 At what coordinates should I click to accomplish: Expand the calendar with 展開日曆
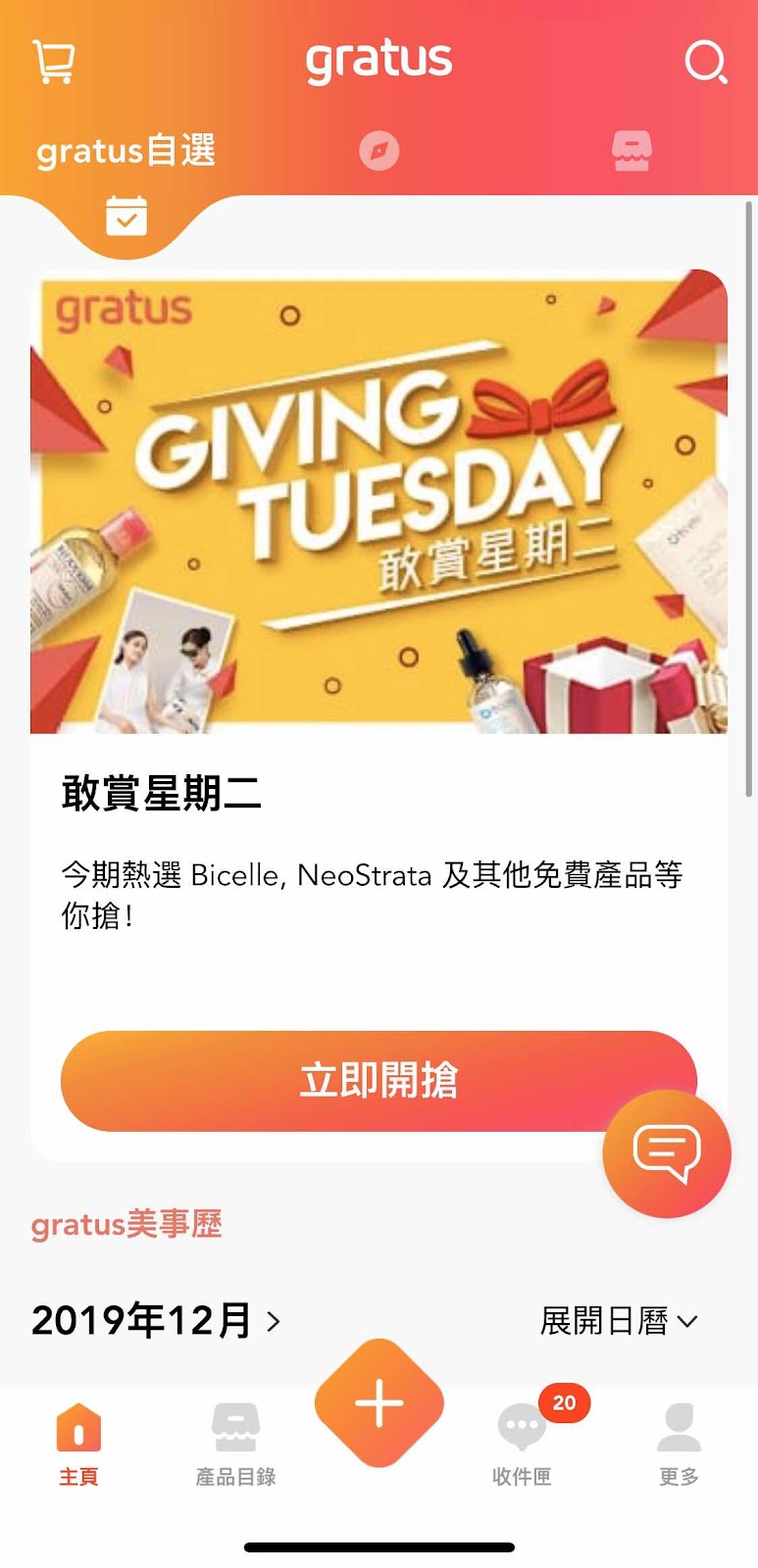coord(619,1321)
